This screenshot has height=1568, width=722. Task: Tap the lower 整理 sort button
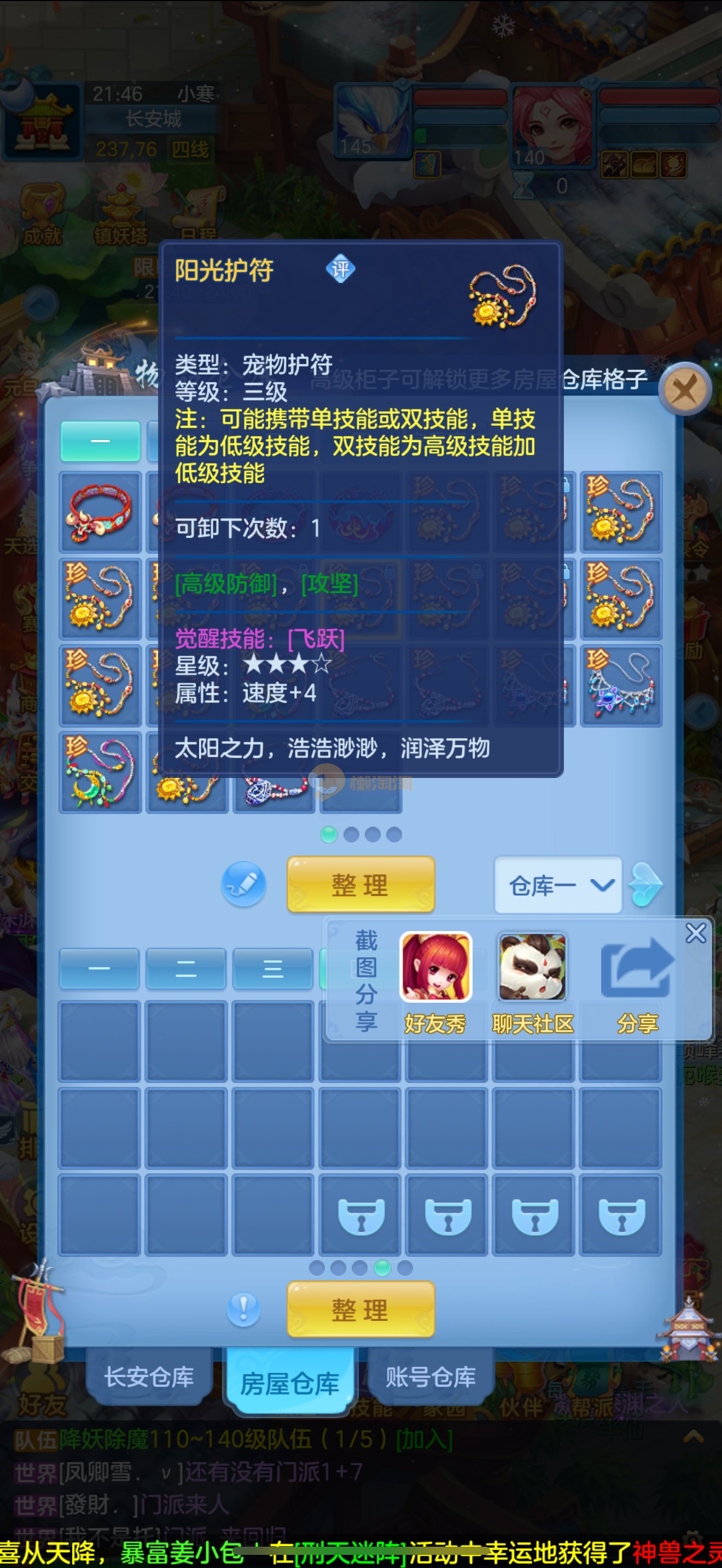pyautogui.click(x=360, y=1309)
